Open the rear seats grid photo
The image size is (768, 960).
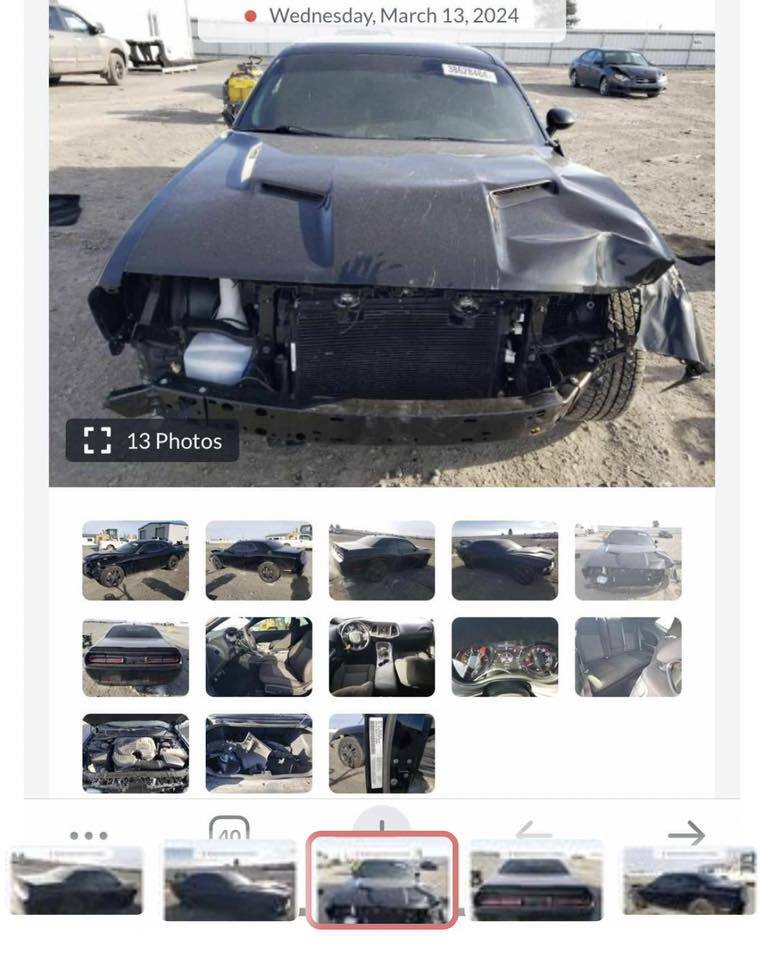pyautogui.click(x=627, y=656)
